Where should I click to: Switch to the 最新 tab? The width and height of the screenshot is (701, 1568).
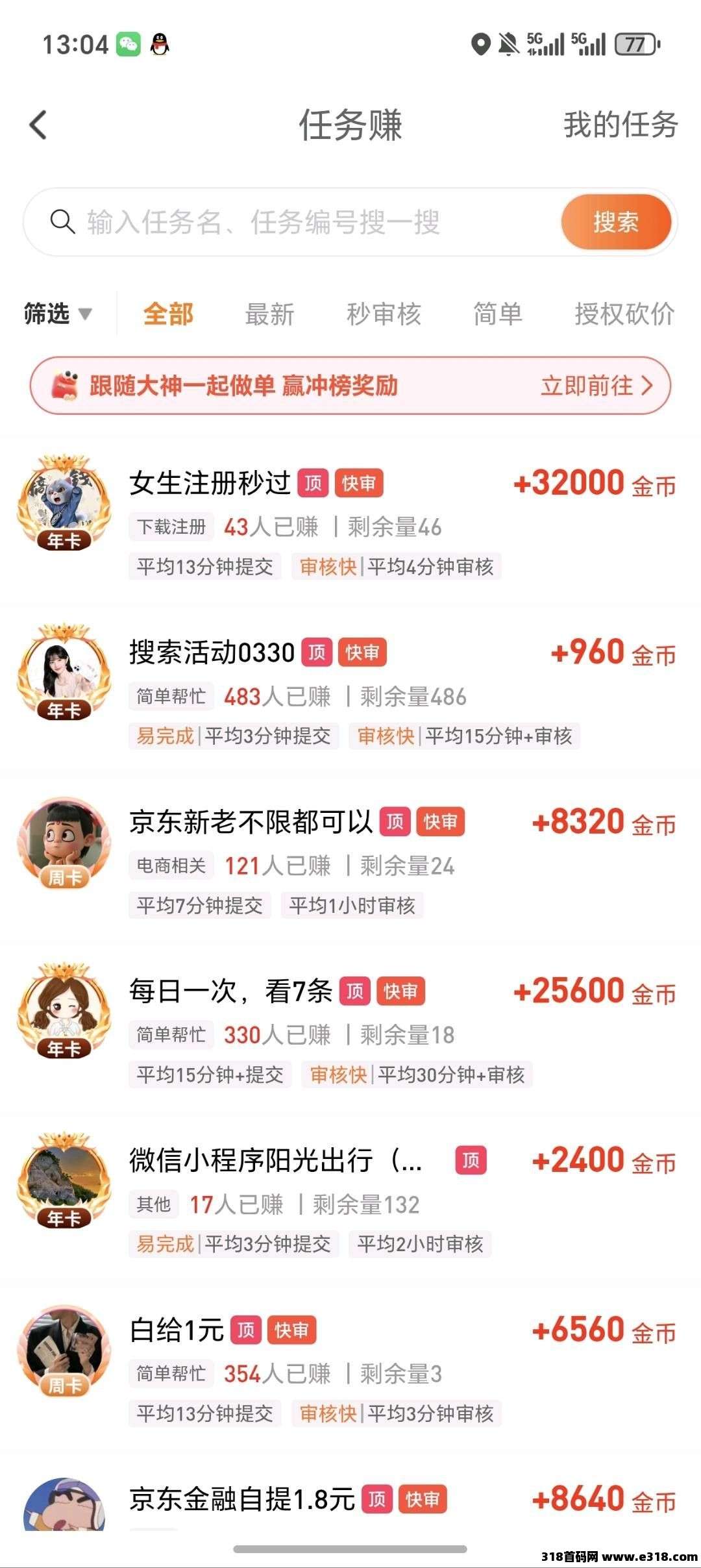[269, 314]
